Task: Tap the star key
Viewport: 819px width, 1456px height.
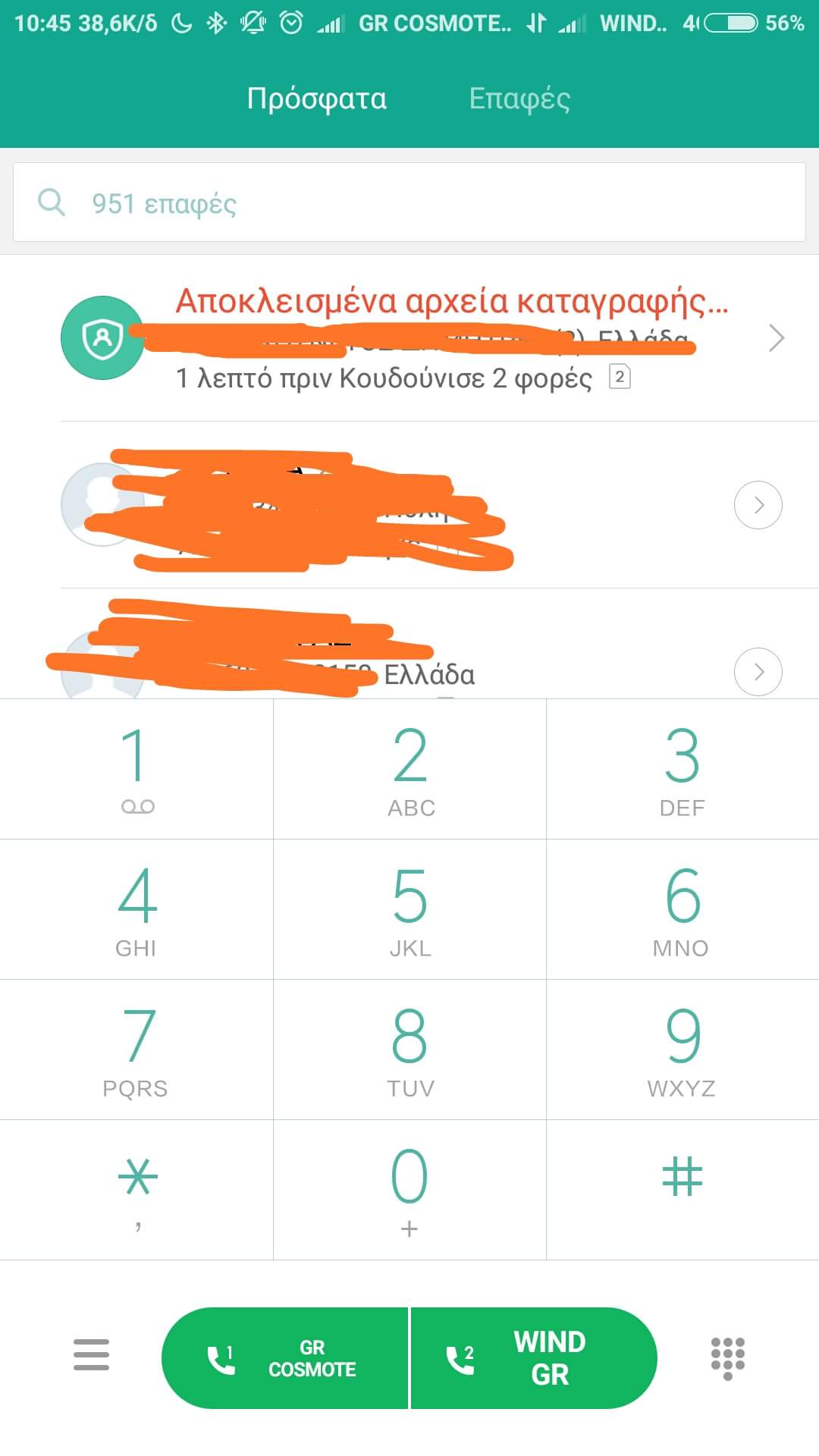Action: click(136, 1189)
